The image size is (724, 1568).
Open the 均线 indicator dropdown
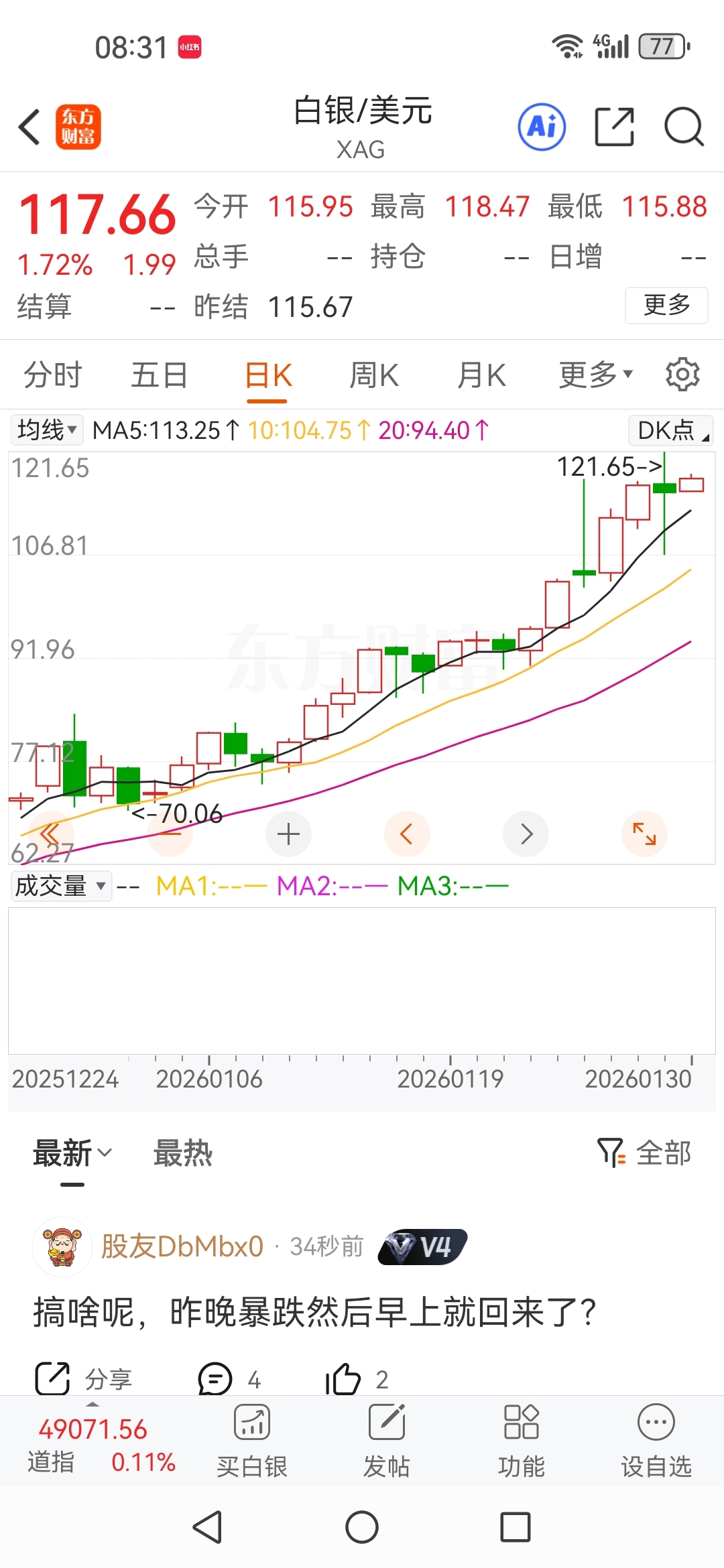[x=47, y=430]
